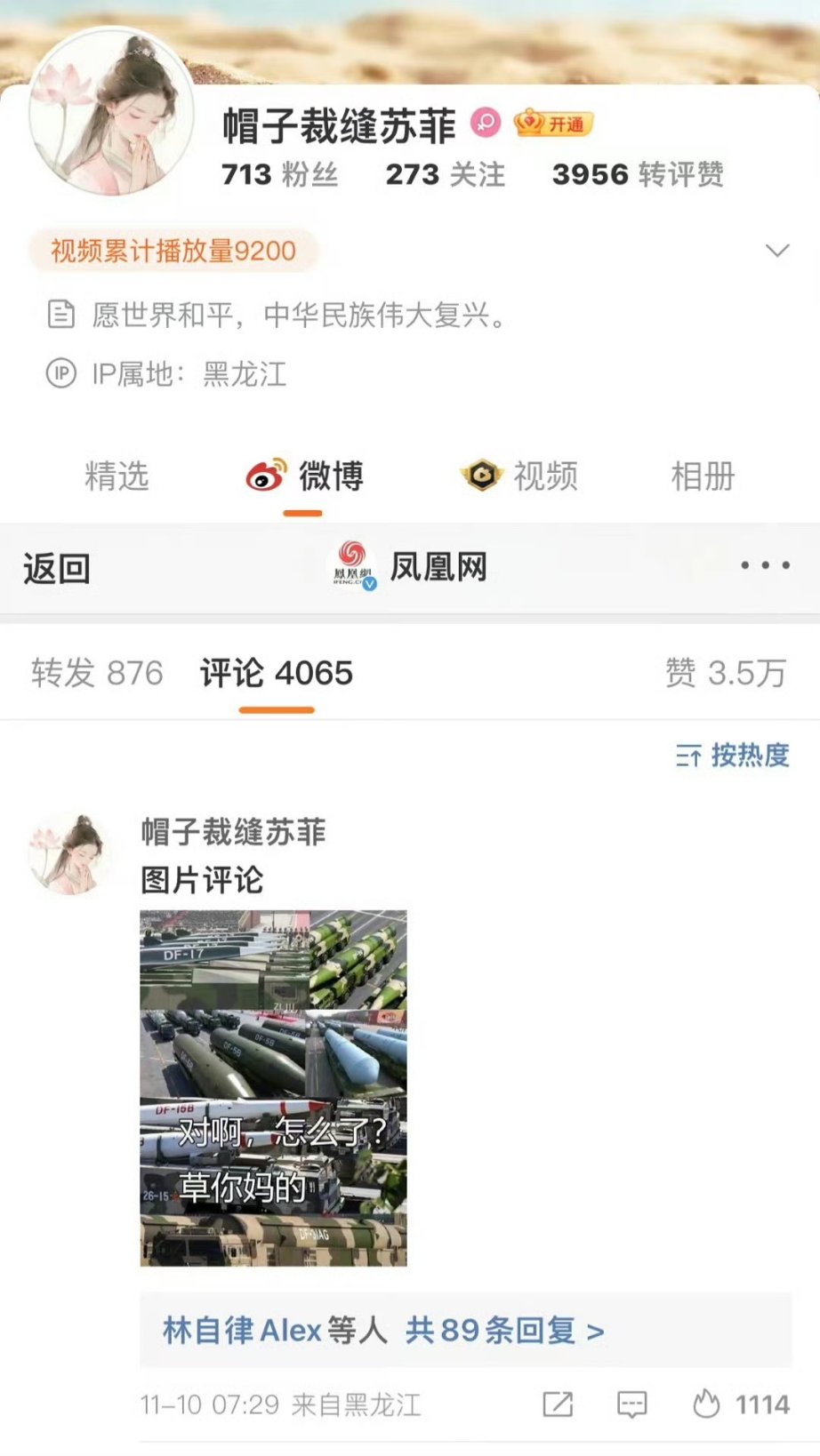
Task: Switch to the 精选 tab
Action: [117, 476]
